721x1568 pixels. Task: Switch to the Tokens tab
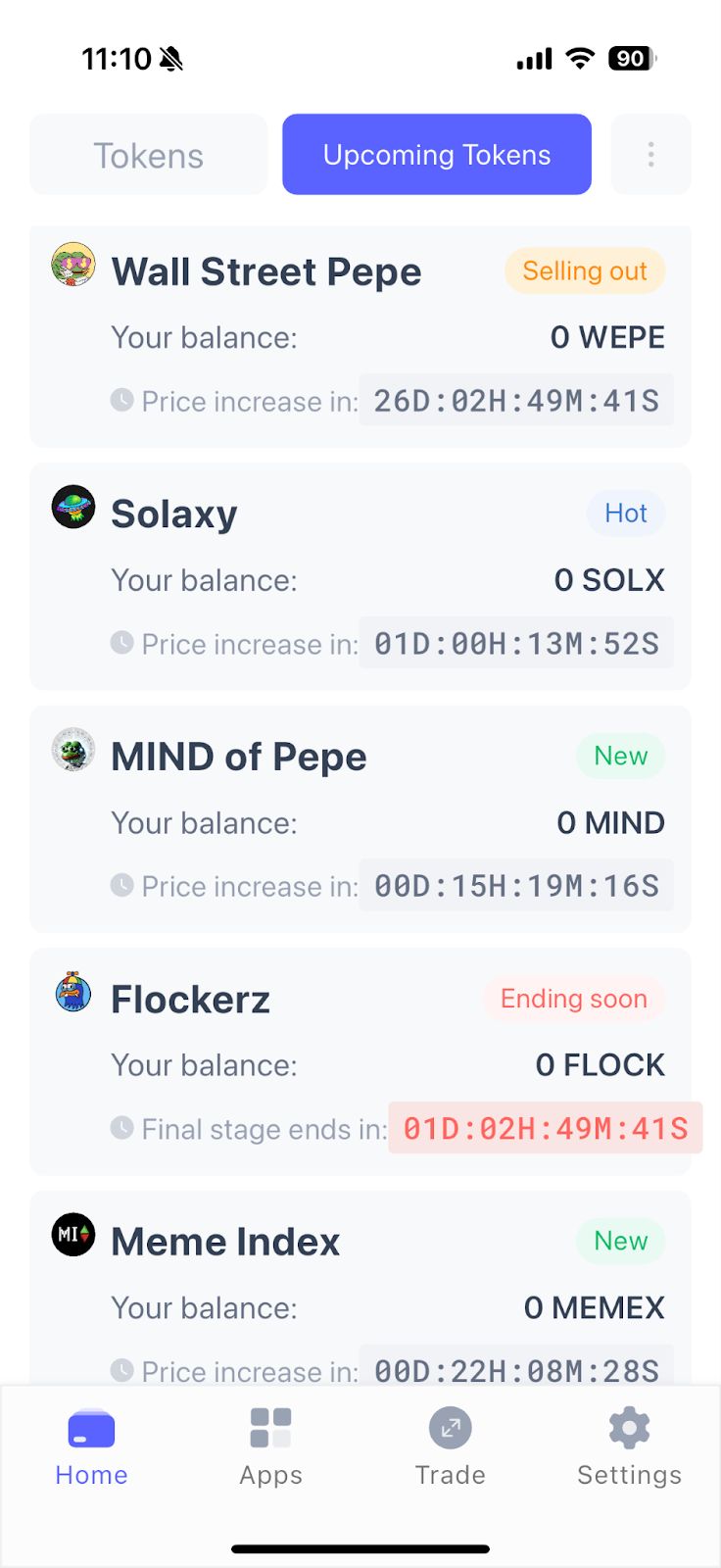pos(148,154)
